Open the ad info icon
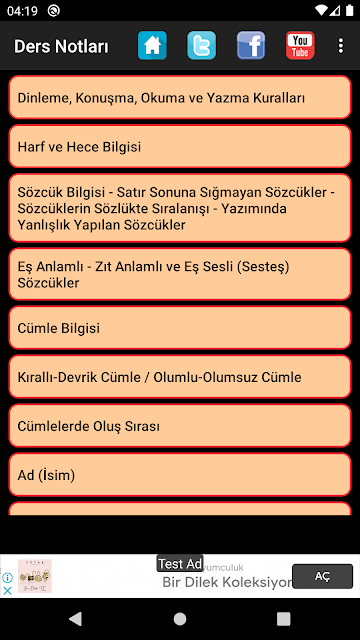Viewport: 360px width, 640px height. click(x=7, y=578)
